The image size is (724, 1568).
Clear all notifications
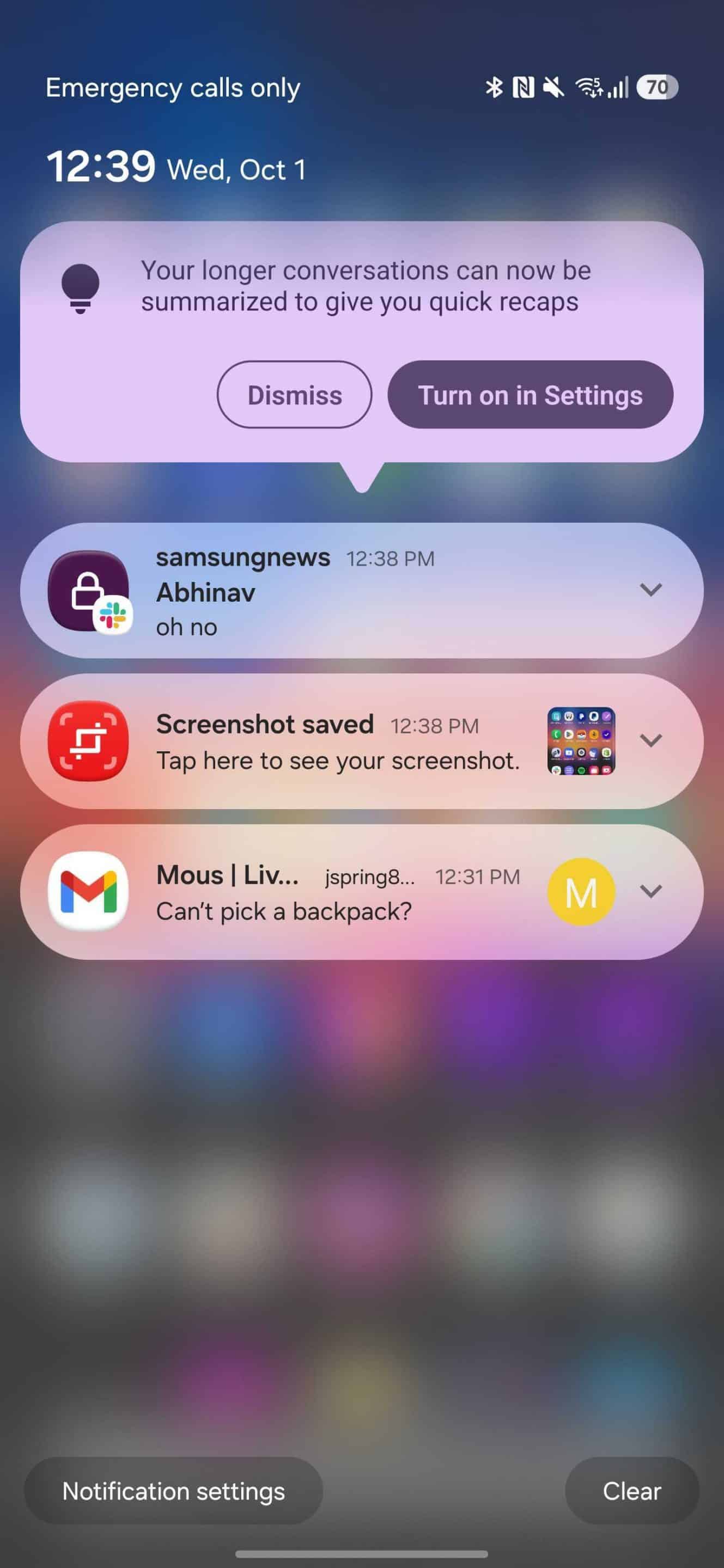(631, 1491)
